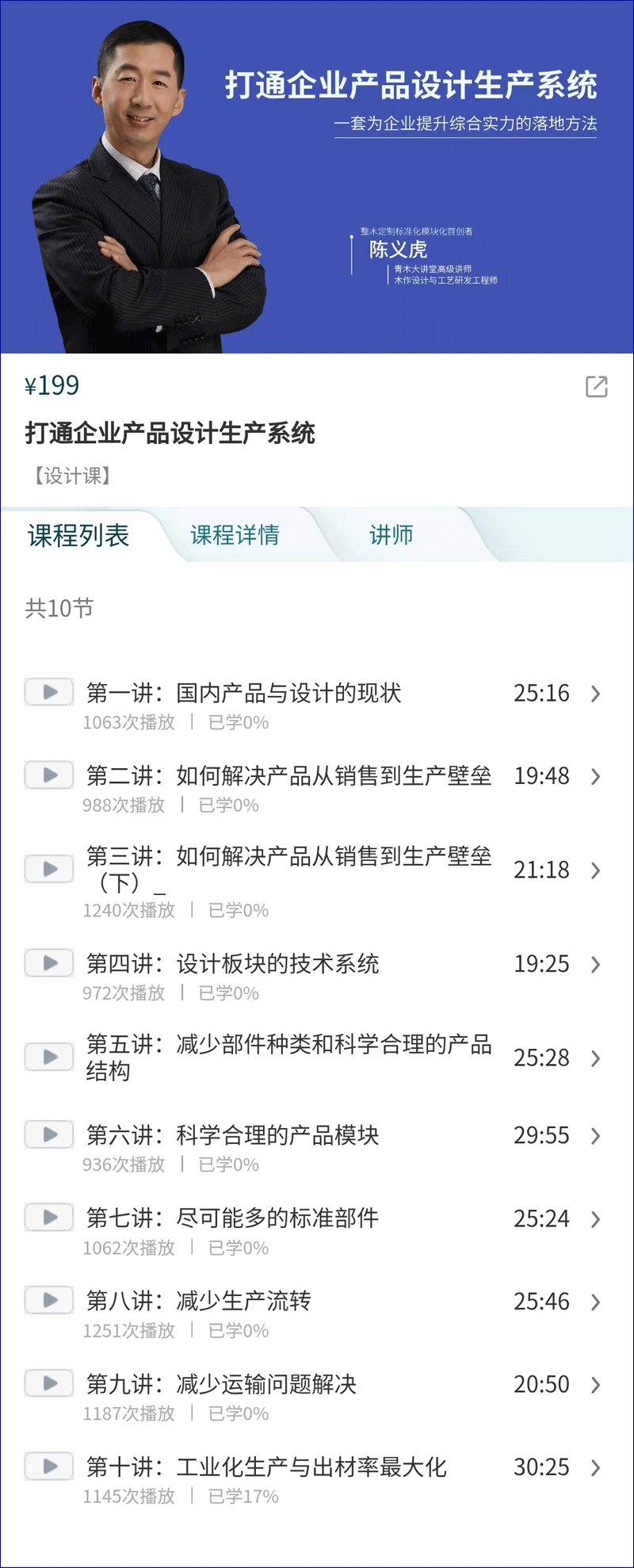Open 第九讲：减少运输问题解决
Viewport: 634px width, 1568px height.
point(221,1384)
